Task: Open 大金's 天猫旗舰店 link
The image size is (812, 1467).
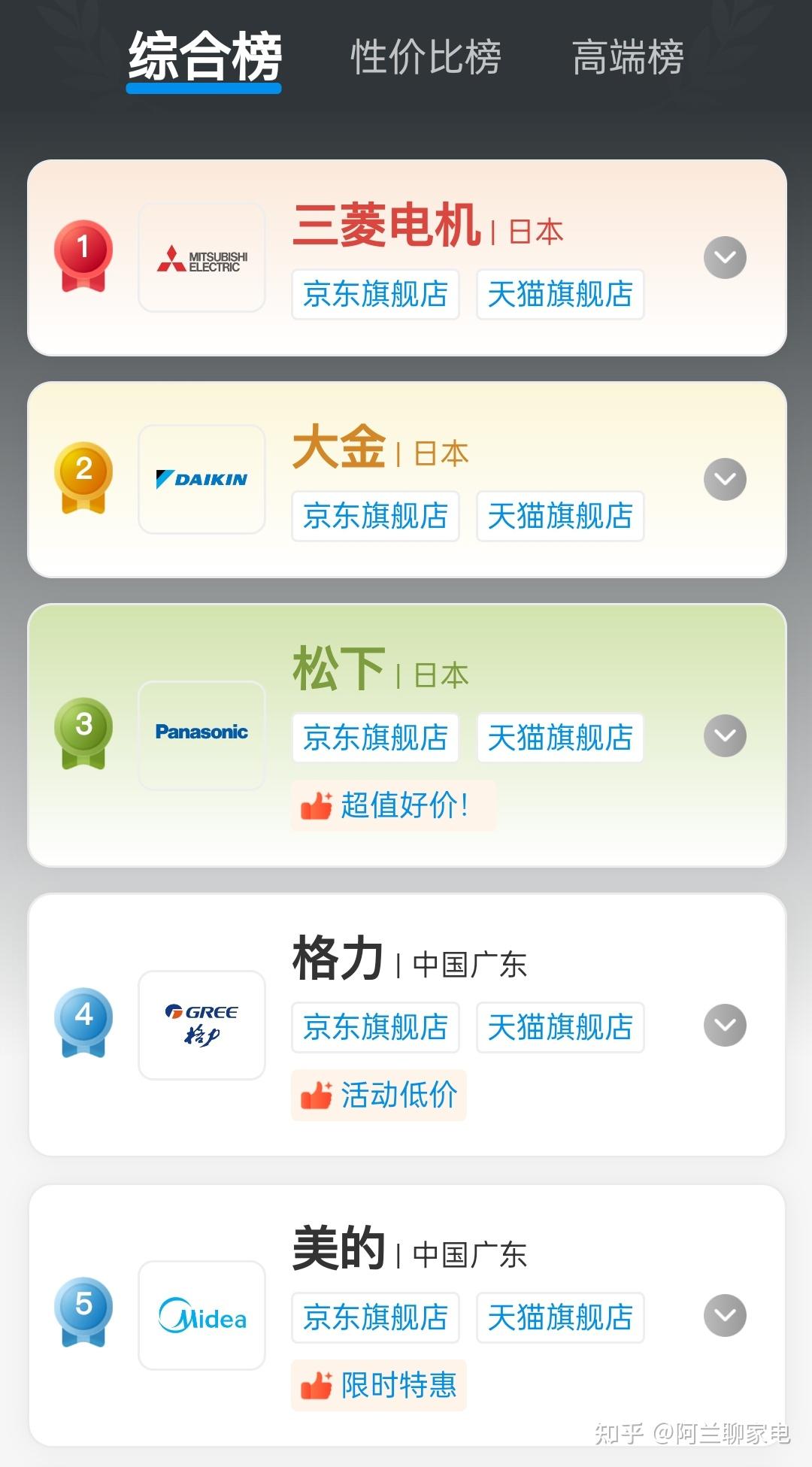Action: pos(559,517)
